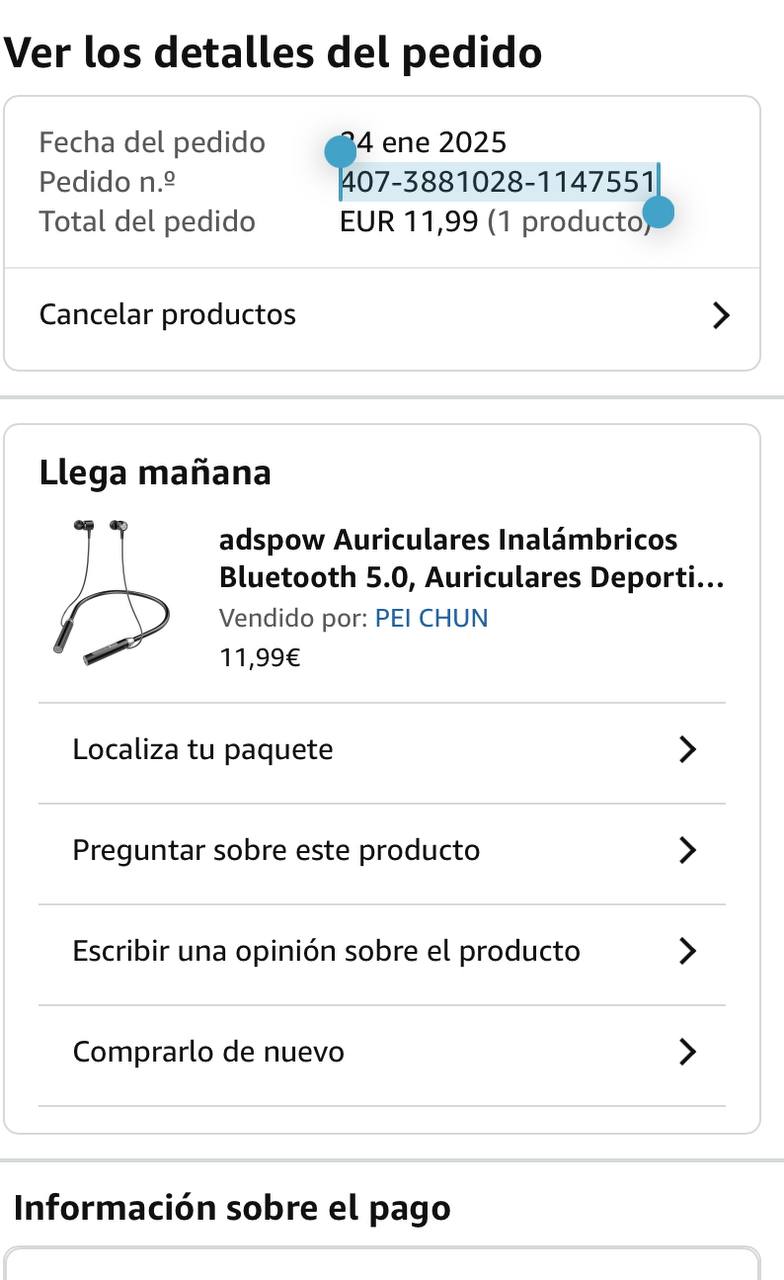Open the adspow Auriculares product image
The height and width of the screenshot is (1280, 784).
[x=110, y=592]
